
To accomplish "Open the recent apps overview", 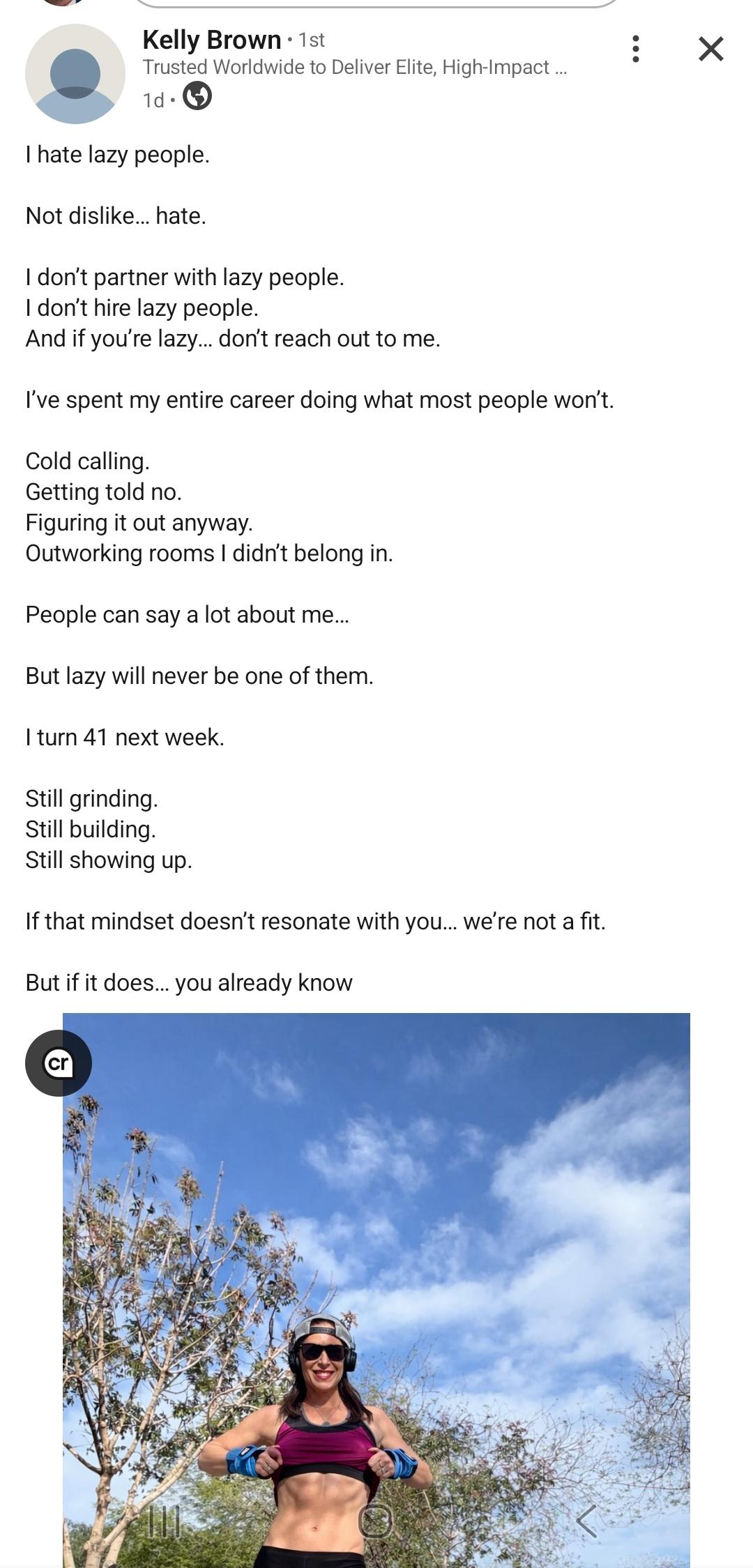I will [165, 1521].
